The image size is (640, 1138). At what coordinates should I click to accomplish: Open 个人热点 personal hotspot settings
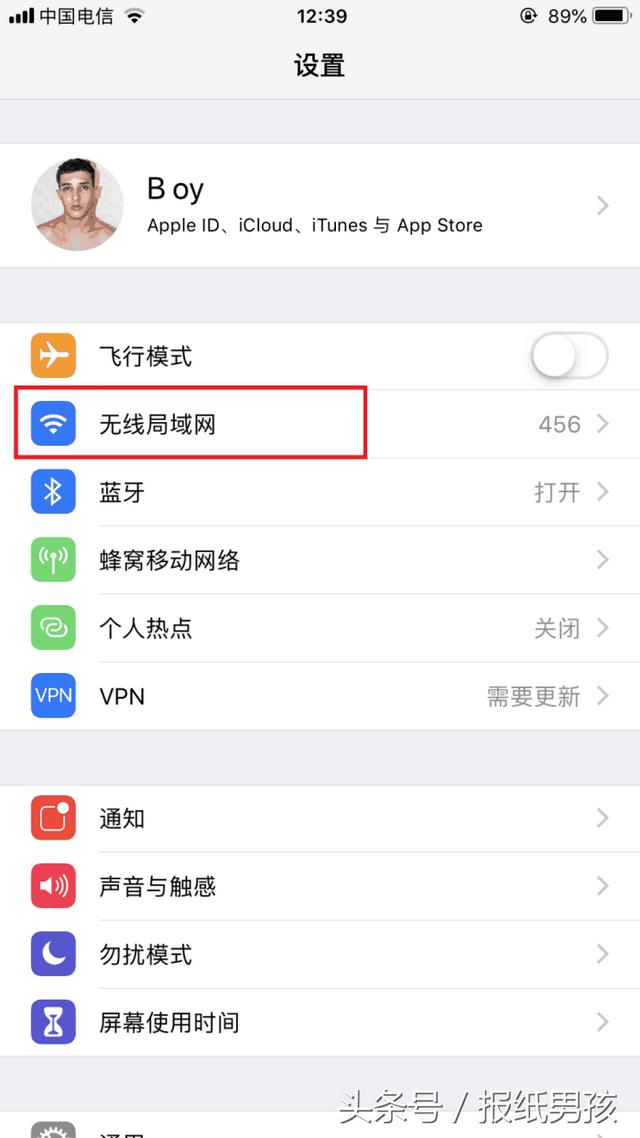pos(320,628)
